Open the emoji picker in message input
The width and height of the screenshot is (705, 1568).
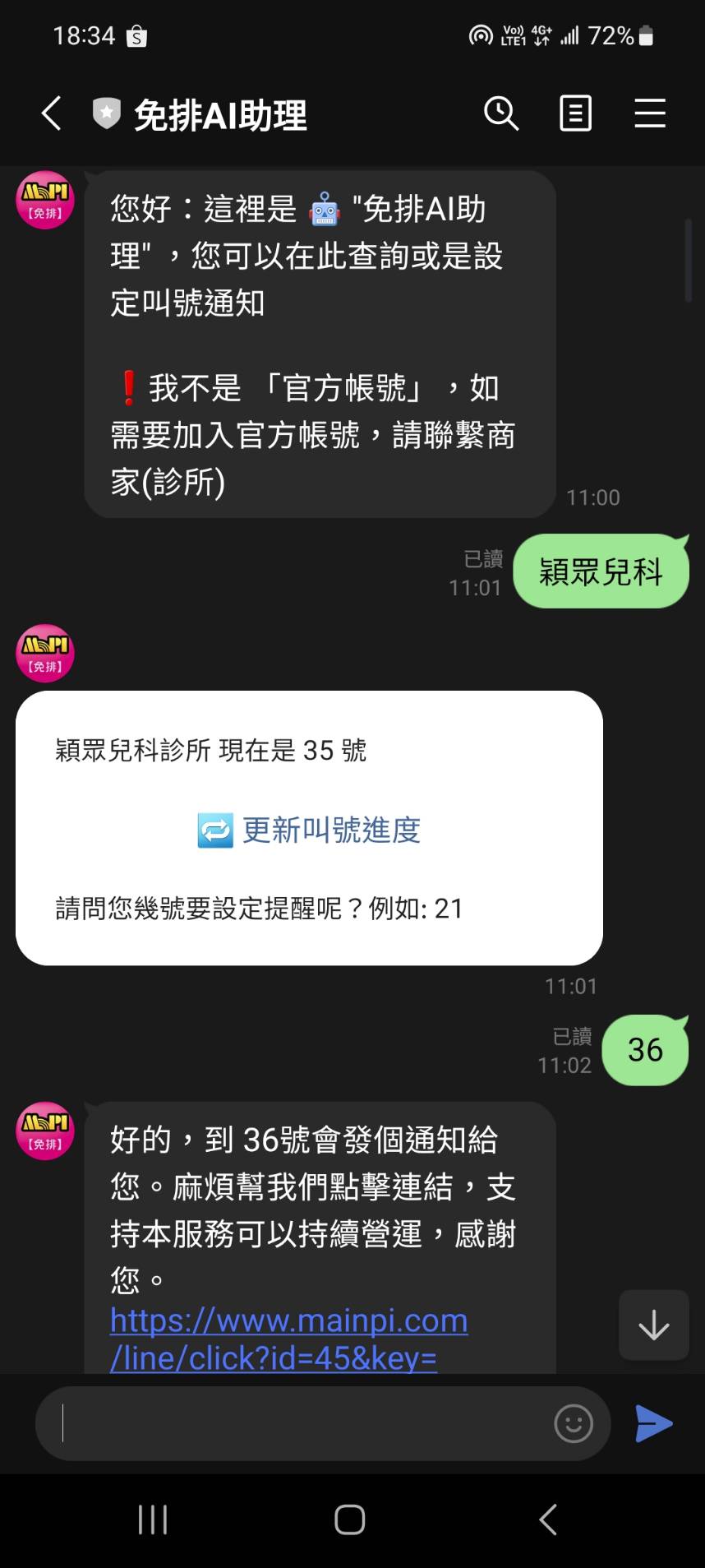tap(574, 1423)
